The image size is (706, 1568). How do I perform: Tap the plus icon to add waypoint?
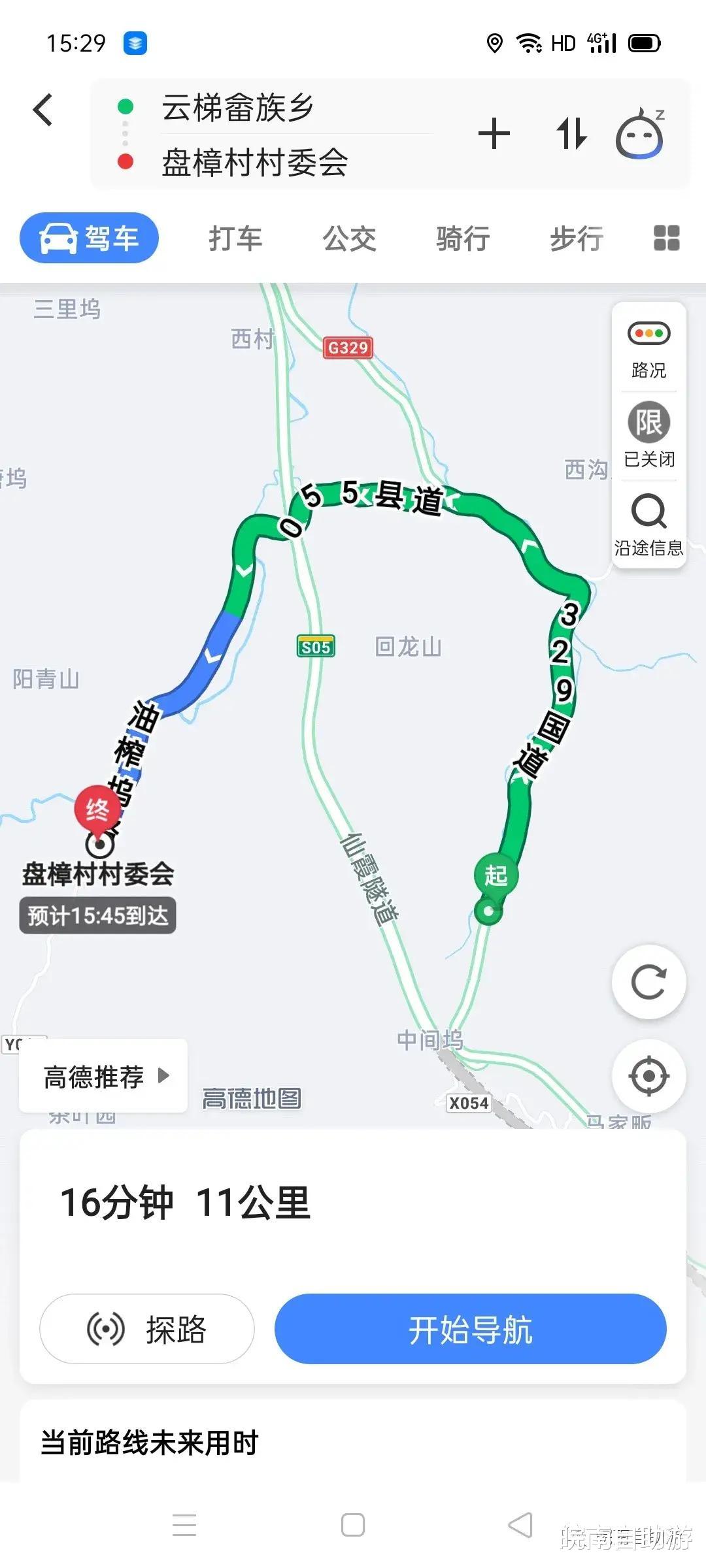[x=495, y=132]
